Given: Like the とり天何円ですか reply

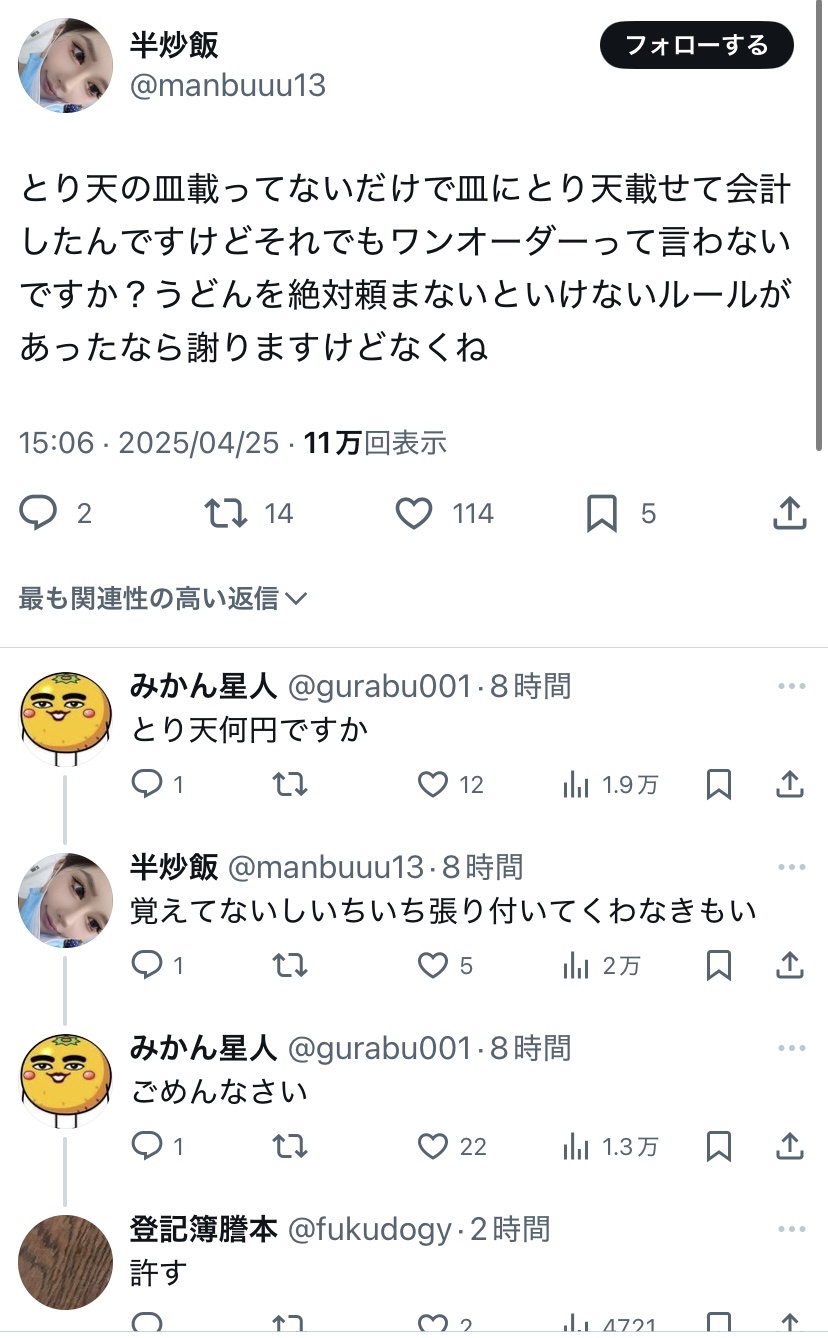Looking at the screenshot, I should (x=432, y=785).
